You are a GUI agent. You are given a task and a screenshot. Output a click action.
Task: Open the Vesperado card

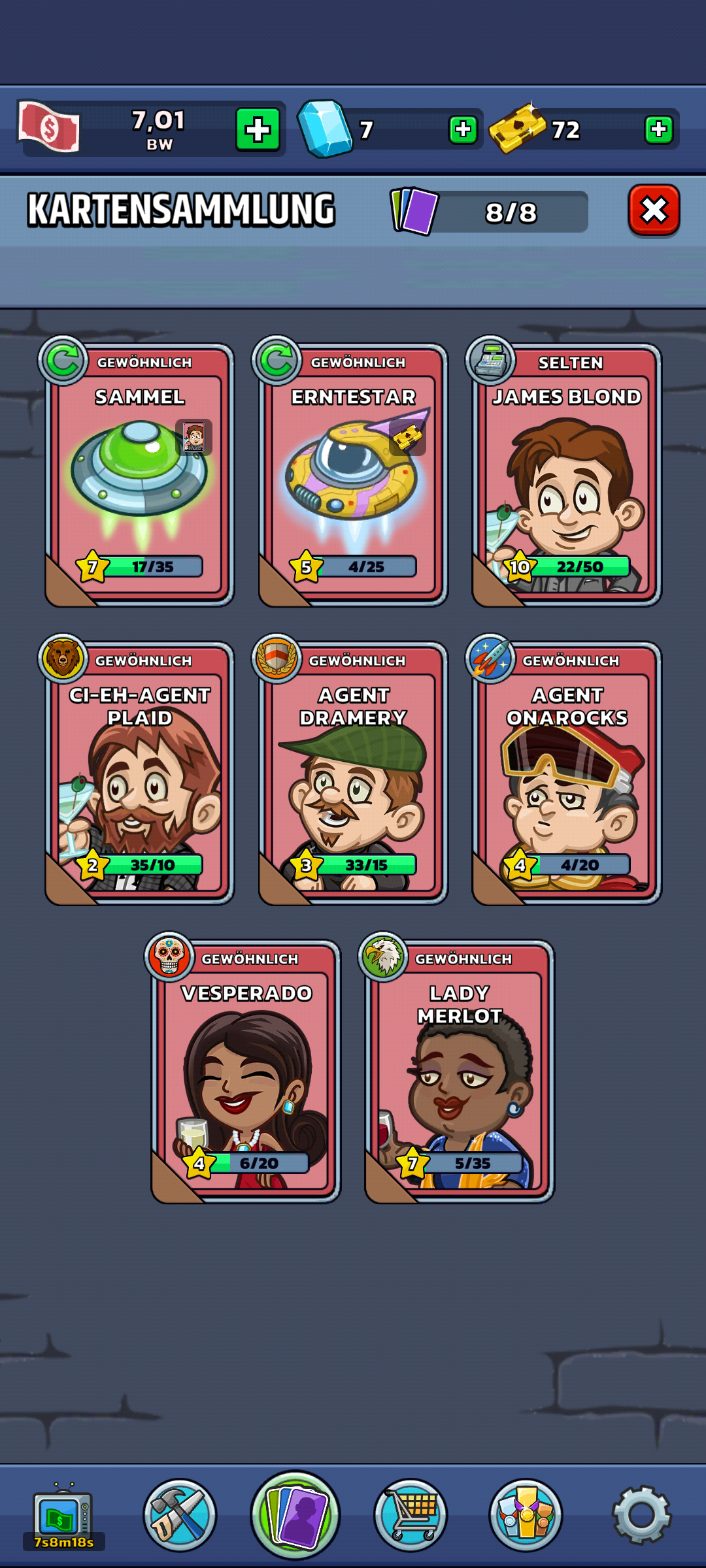246,1068
